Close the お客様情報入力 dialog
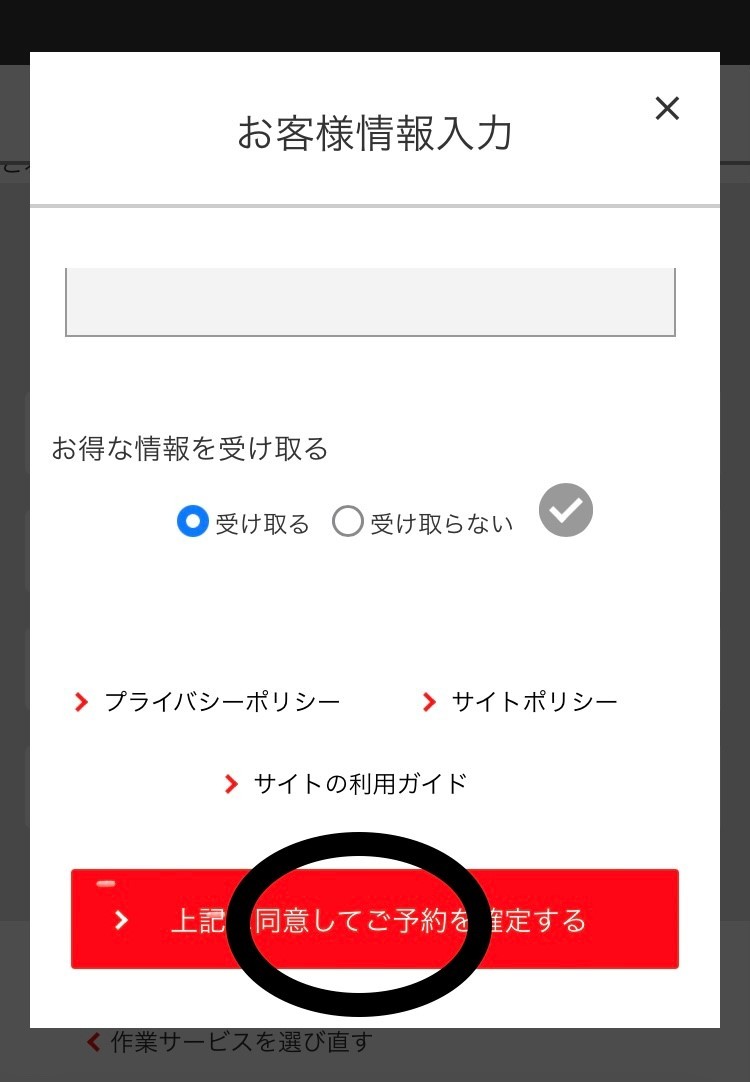The width and height of the screenshot is (750, 1082). click(x=667, y=108)
